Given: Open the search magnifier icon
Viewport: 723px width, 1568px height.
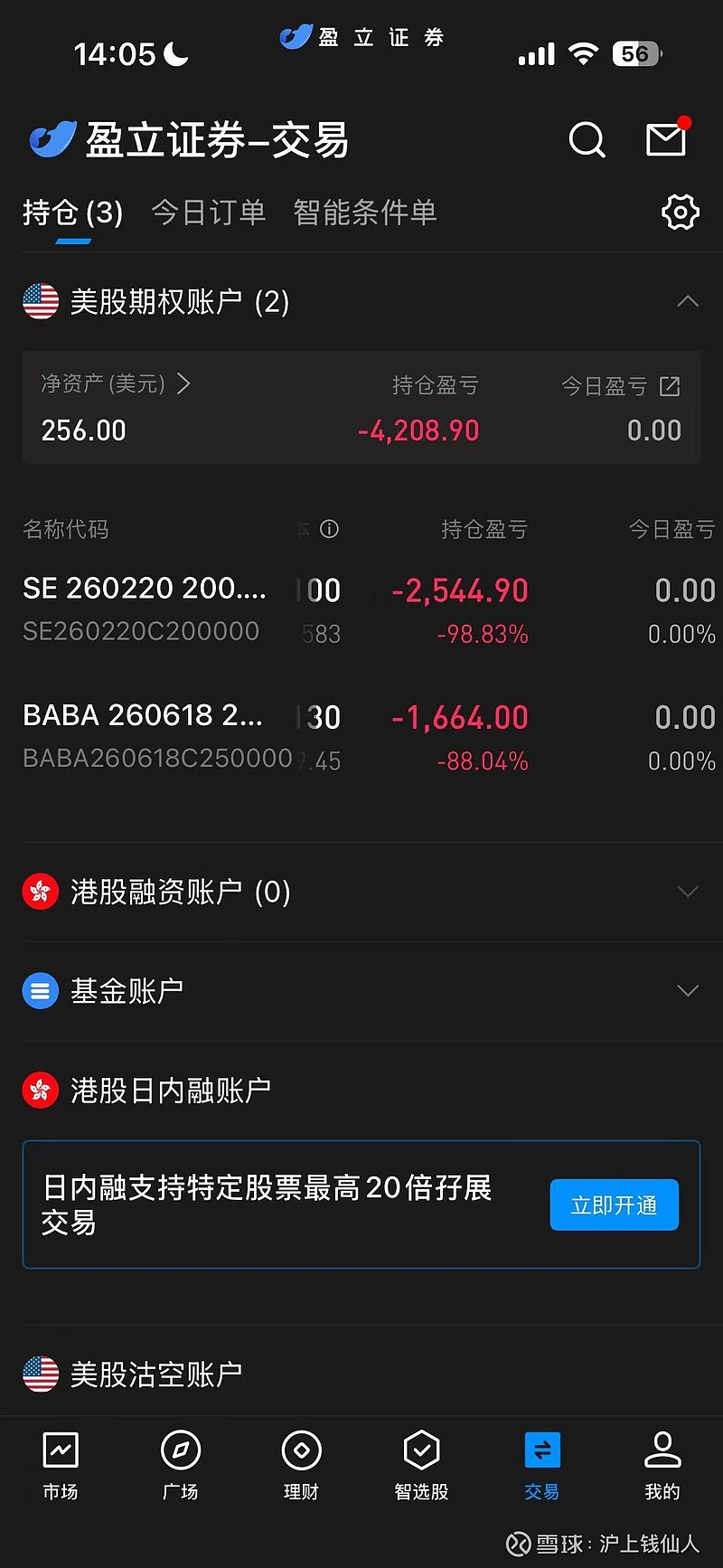Looking at the screenshot, I should tap(587, 140).
